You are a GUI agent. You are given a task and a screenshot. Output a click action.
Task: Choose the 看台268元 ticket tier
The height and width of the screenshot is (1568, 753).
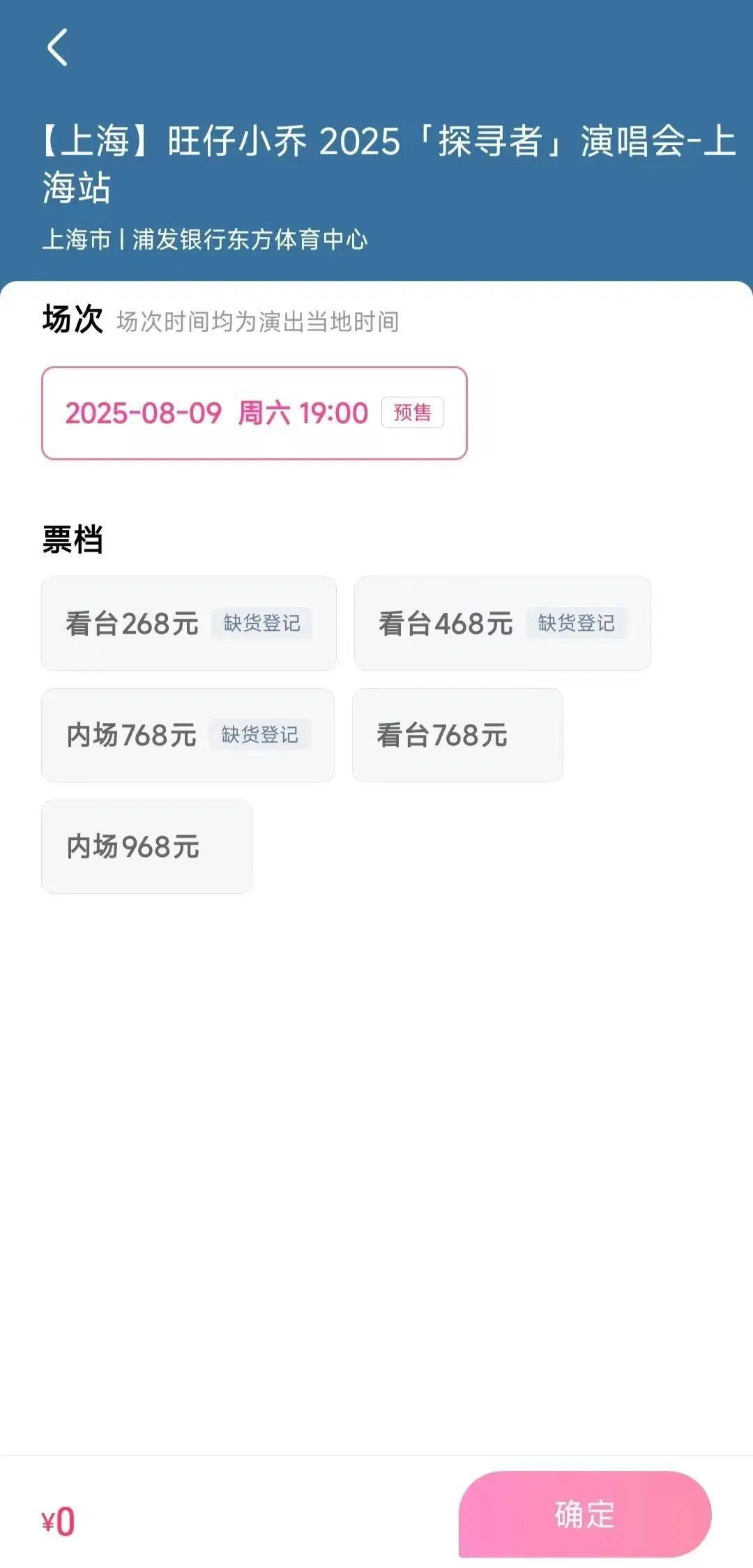(189, 623)
